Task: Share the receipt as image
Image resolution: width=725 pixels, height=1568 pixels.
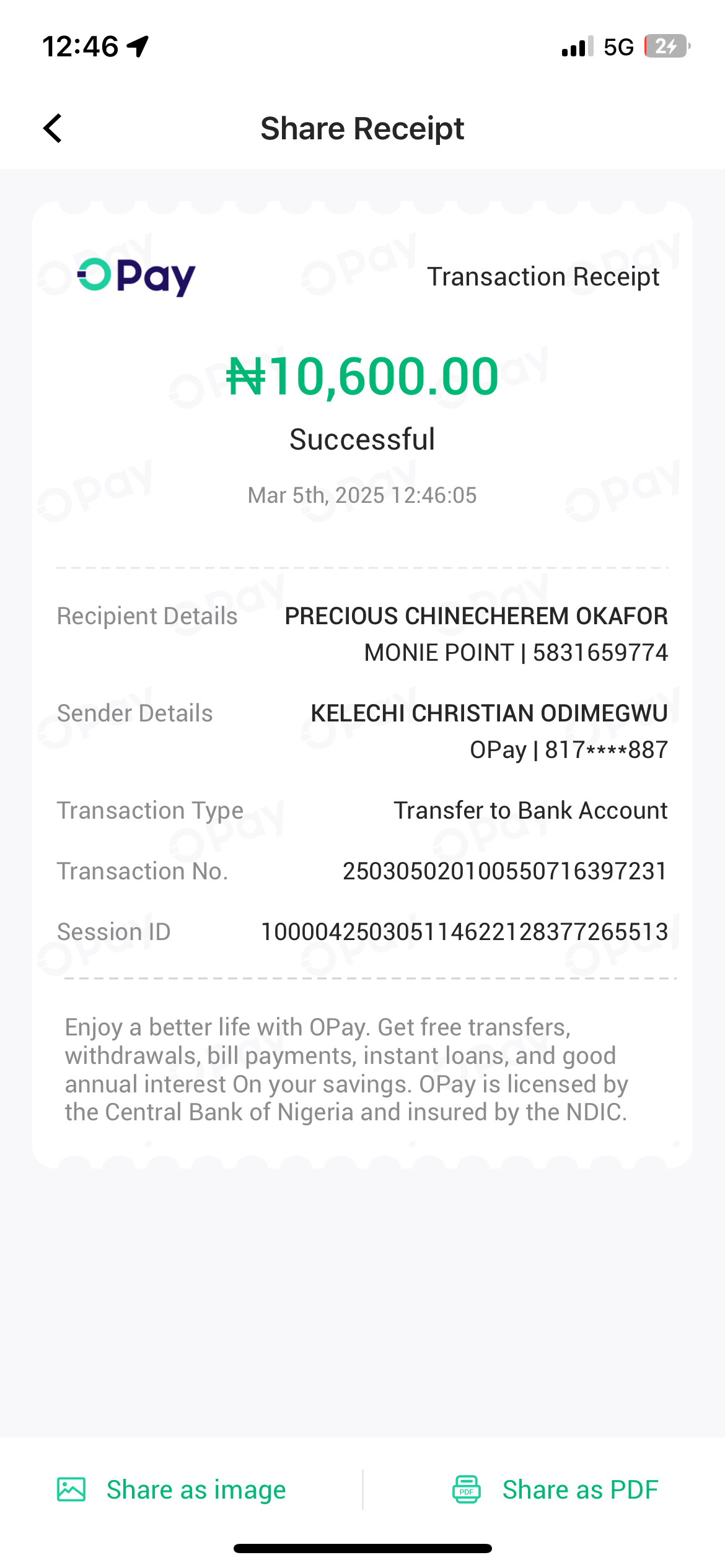Action: [x=172, y=1489]
